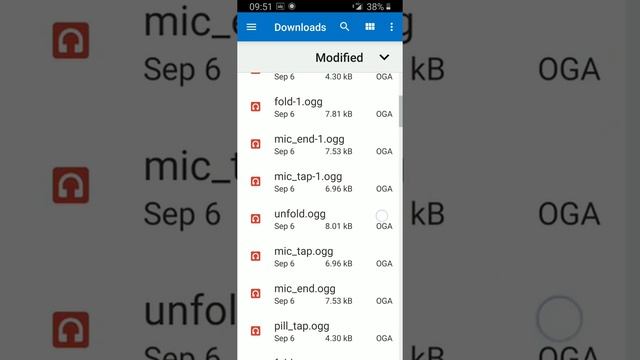The height and width of the screenshot is (360, 640).
Task: Open mic_end-1.ogg file
Action: (320, 145)
